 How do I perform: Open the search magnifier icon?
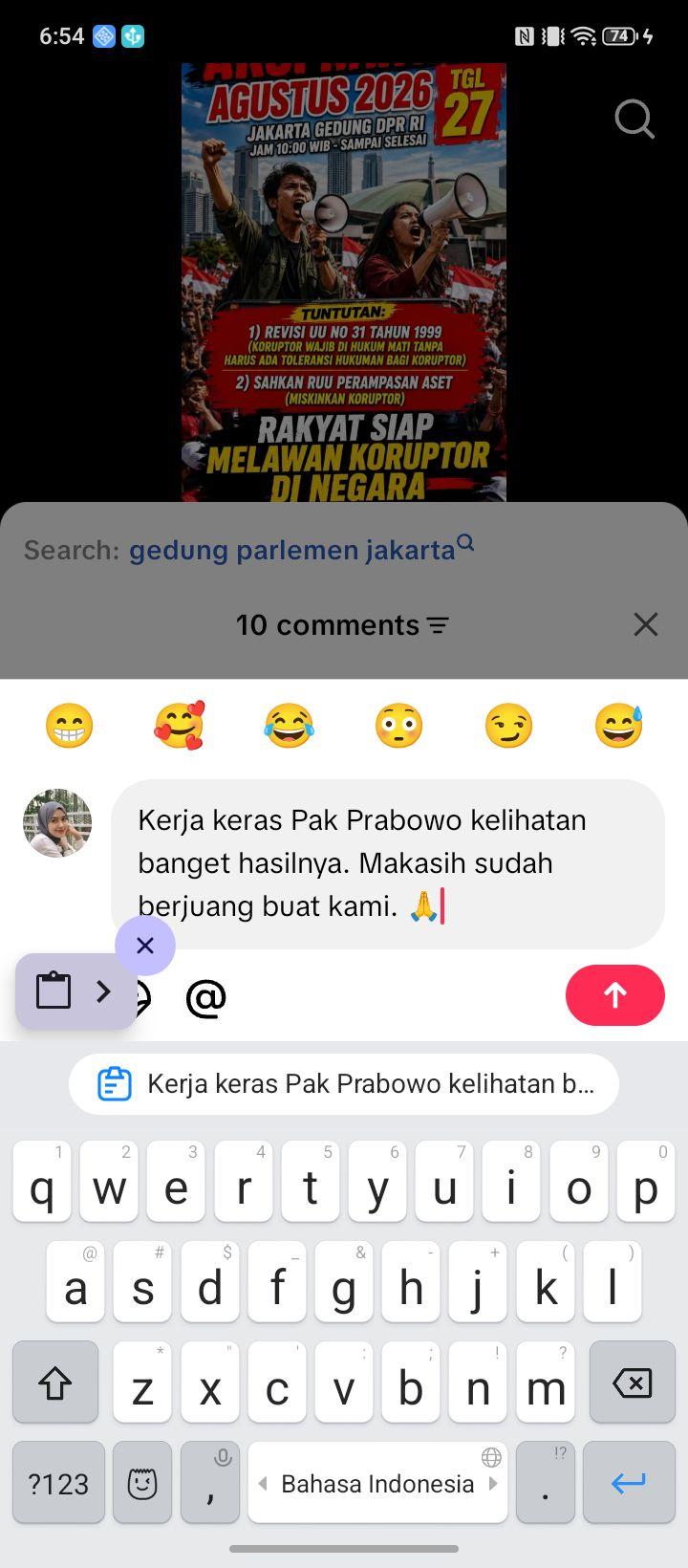pyautogui.click(x=634, y=120)
